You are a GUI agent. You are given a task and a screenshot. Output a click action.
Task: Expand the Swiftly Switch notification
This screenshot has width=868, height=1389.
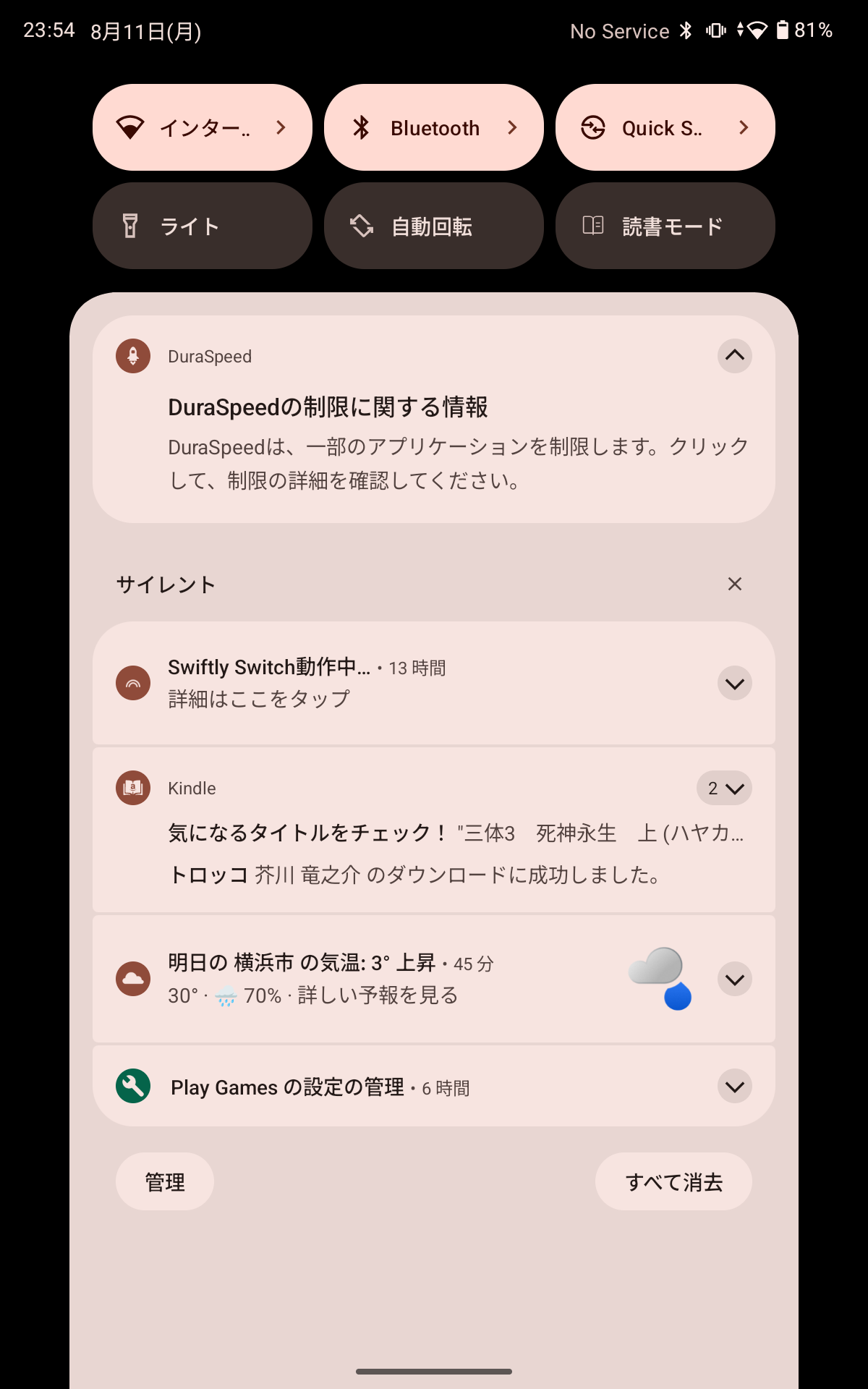click(735, 684)
